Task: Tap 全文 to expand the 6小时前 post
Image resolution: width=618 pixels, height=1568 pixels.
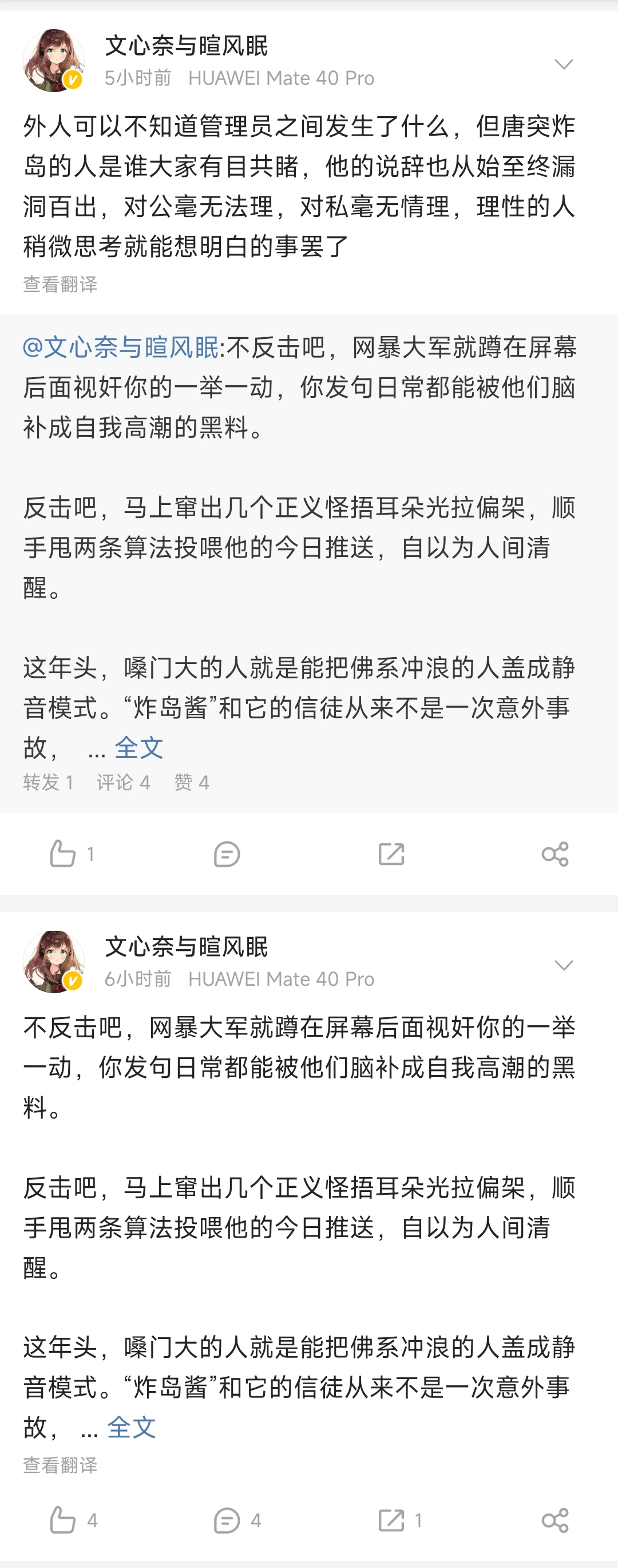Action: tap(132, 1427)
